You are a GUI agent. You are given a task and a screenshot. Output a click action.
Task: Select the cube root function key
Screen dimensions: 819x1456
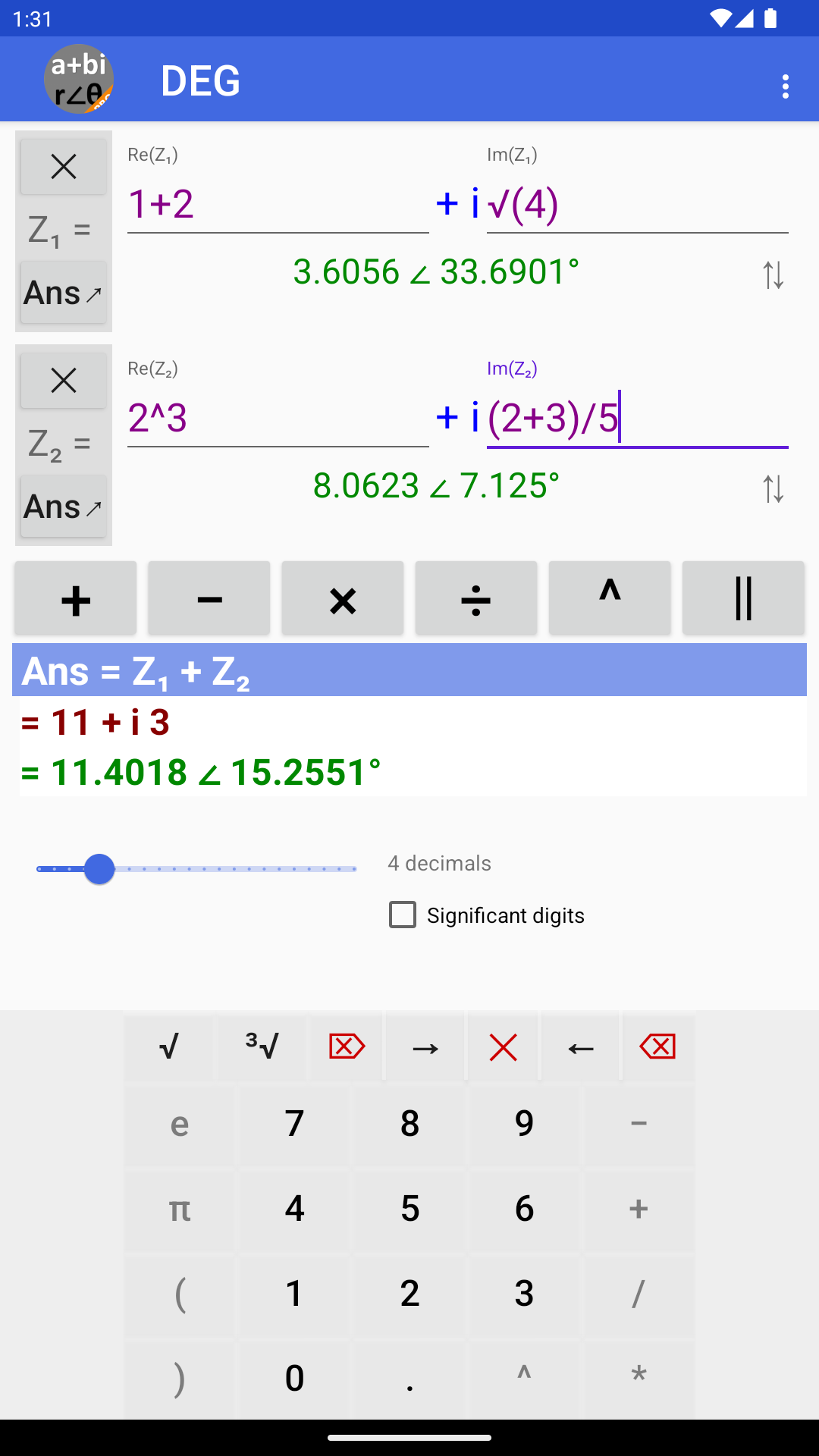[x=262, y=1047]
